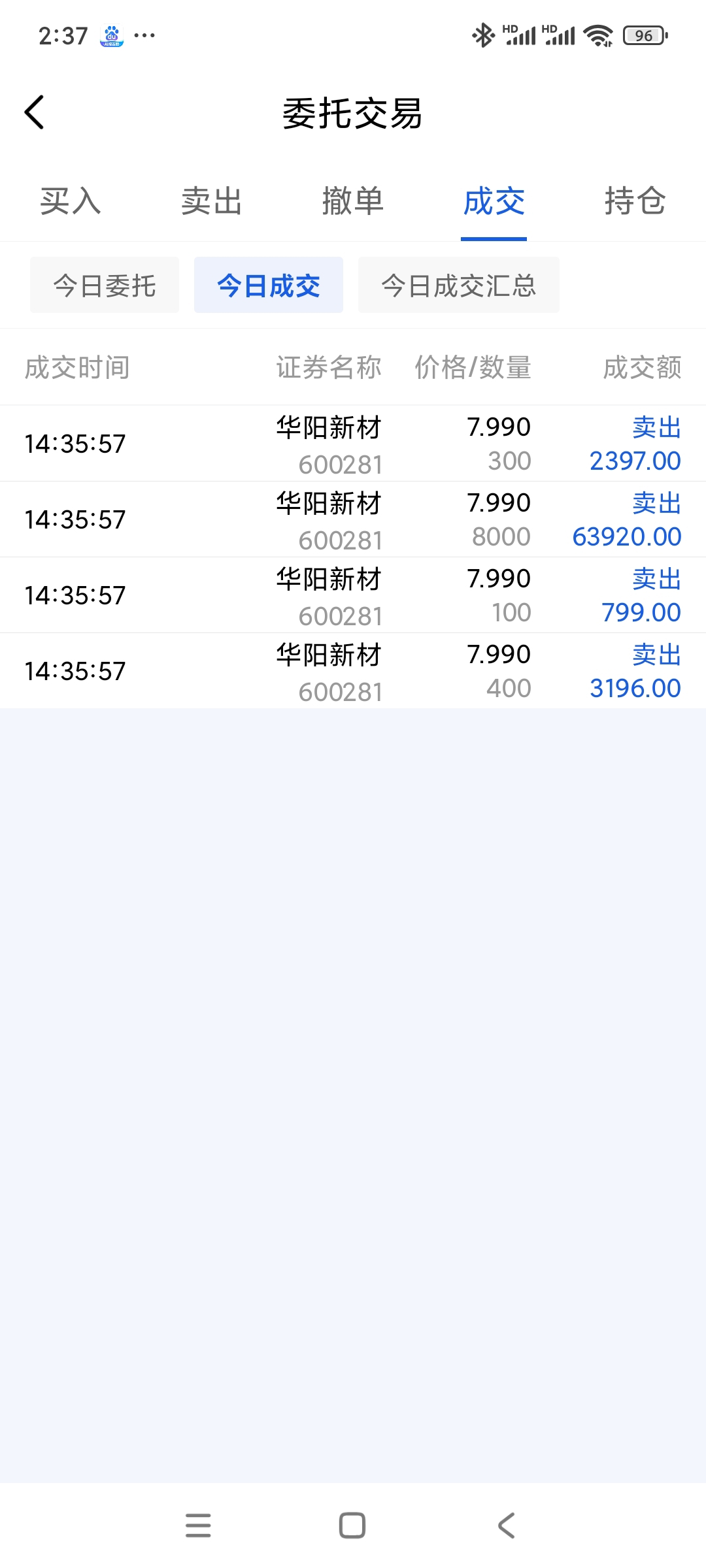The height and width of the screenshot is (1568, 706).
Task: Tap the system home button
Action: pyautogui.click(x=352, y=1526)
